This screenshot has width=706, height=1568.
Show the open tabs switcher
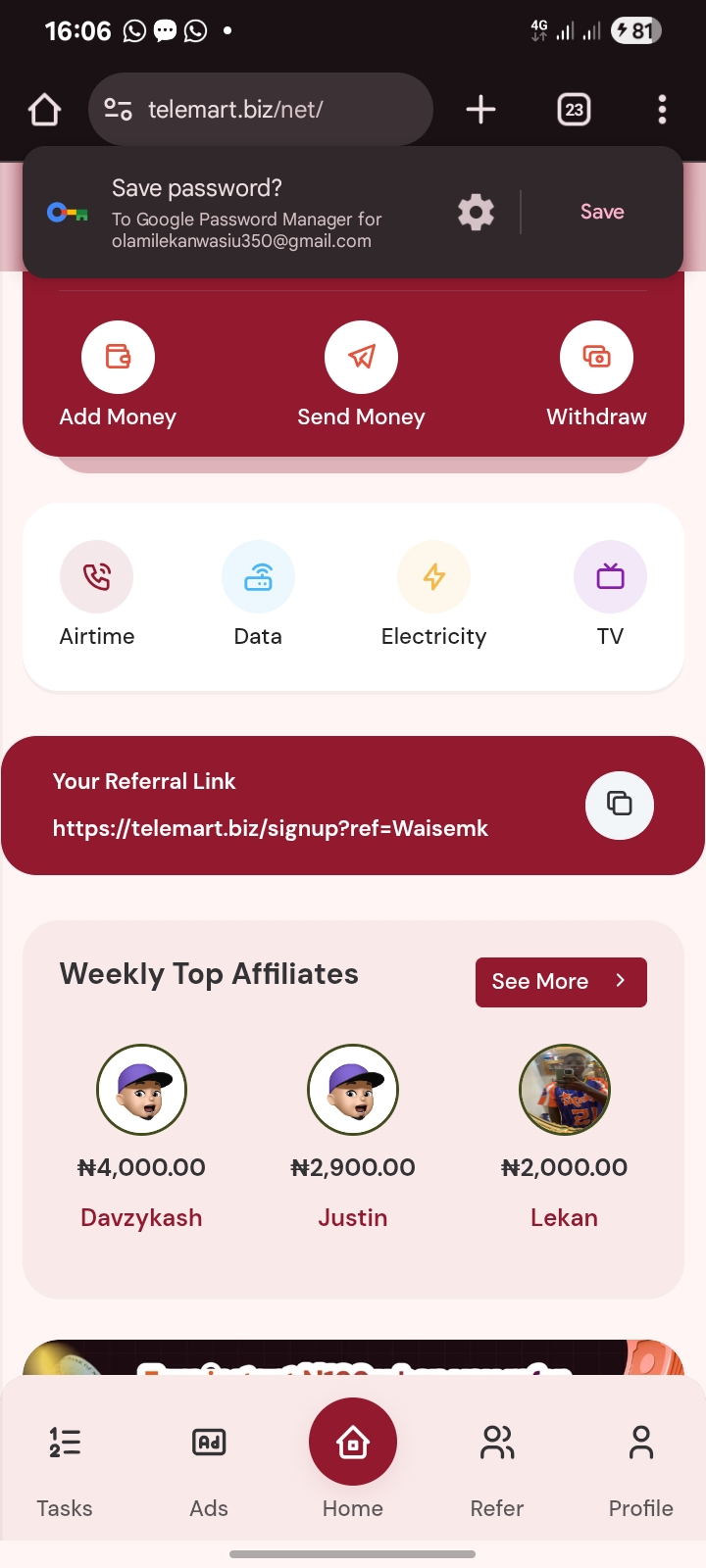point(574,110)
